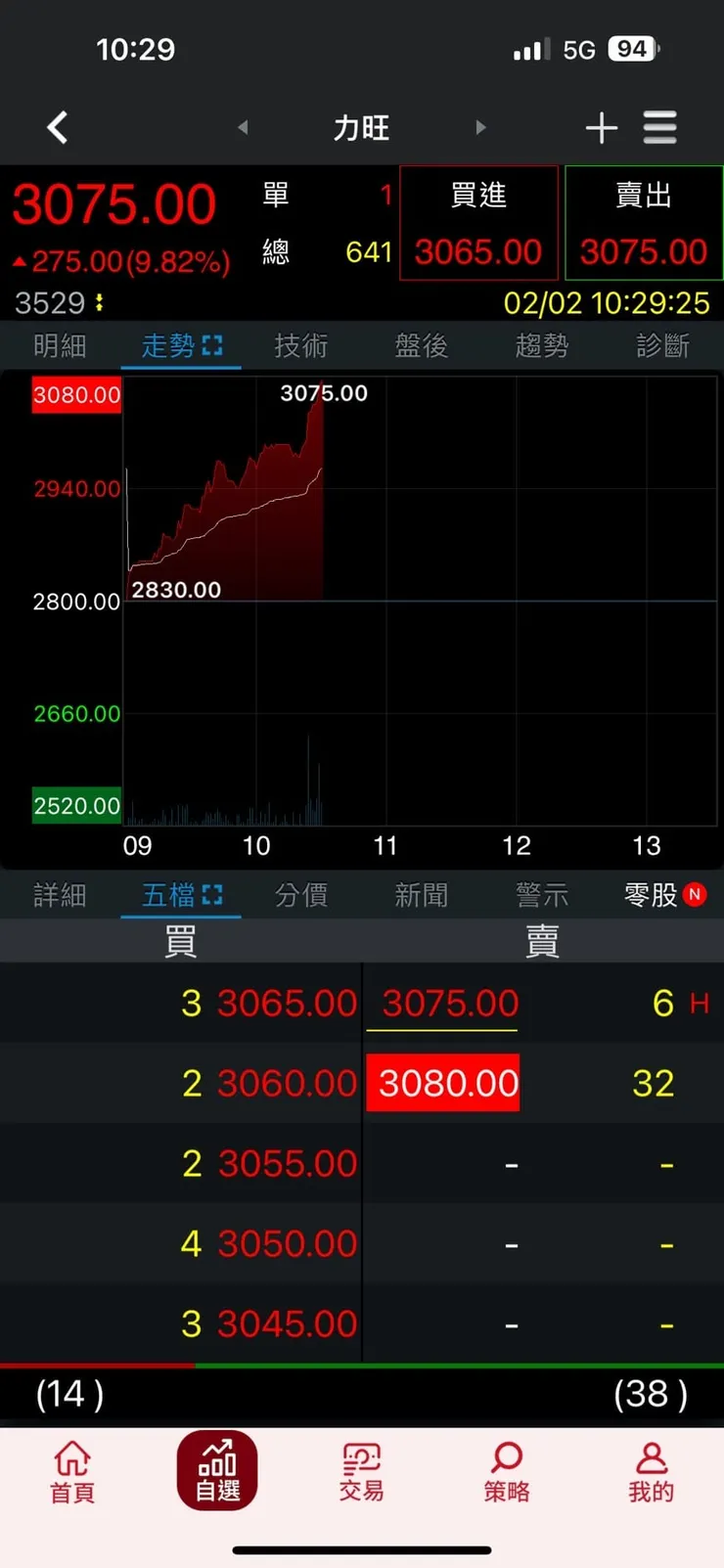724x1568 pixels.
Task: Select the 技術 chart tab
Action: click(x=301, y=345)
